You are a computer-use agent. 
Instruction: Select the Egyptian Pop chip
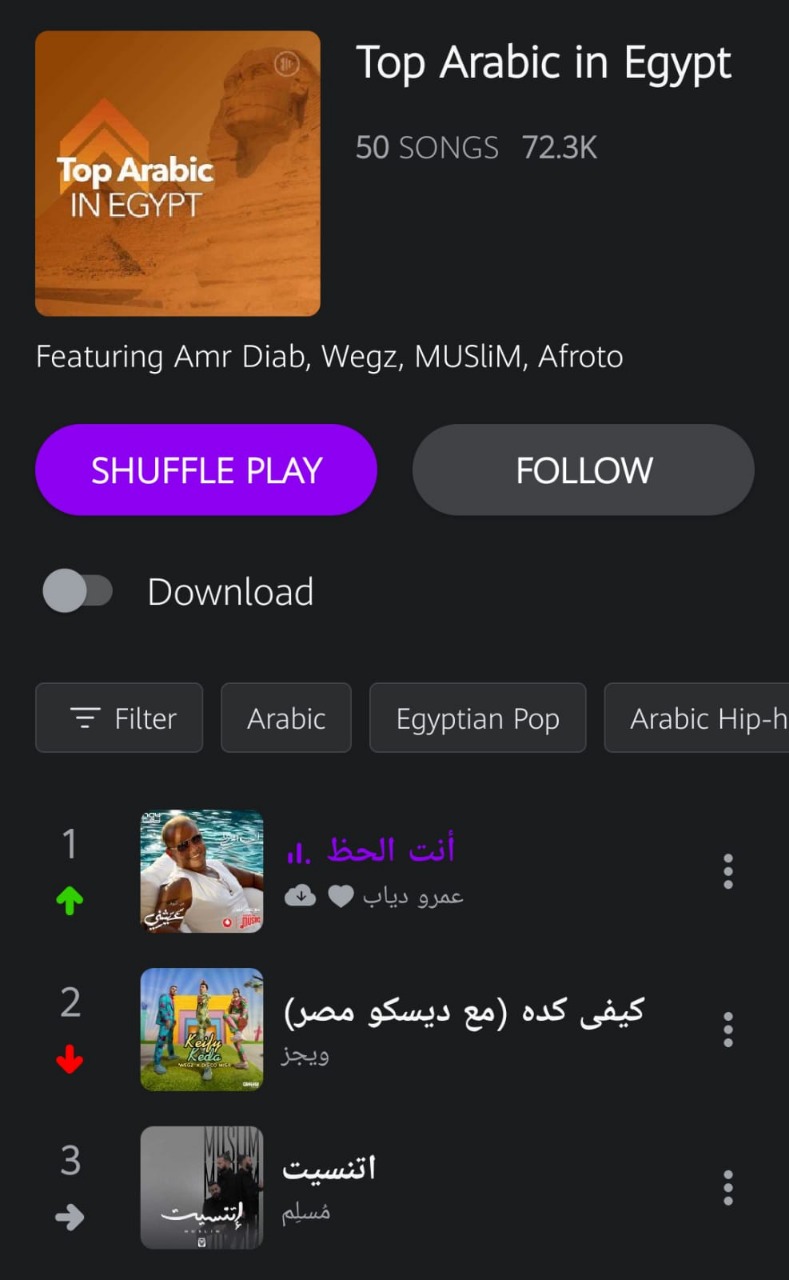coord(477,718)
